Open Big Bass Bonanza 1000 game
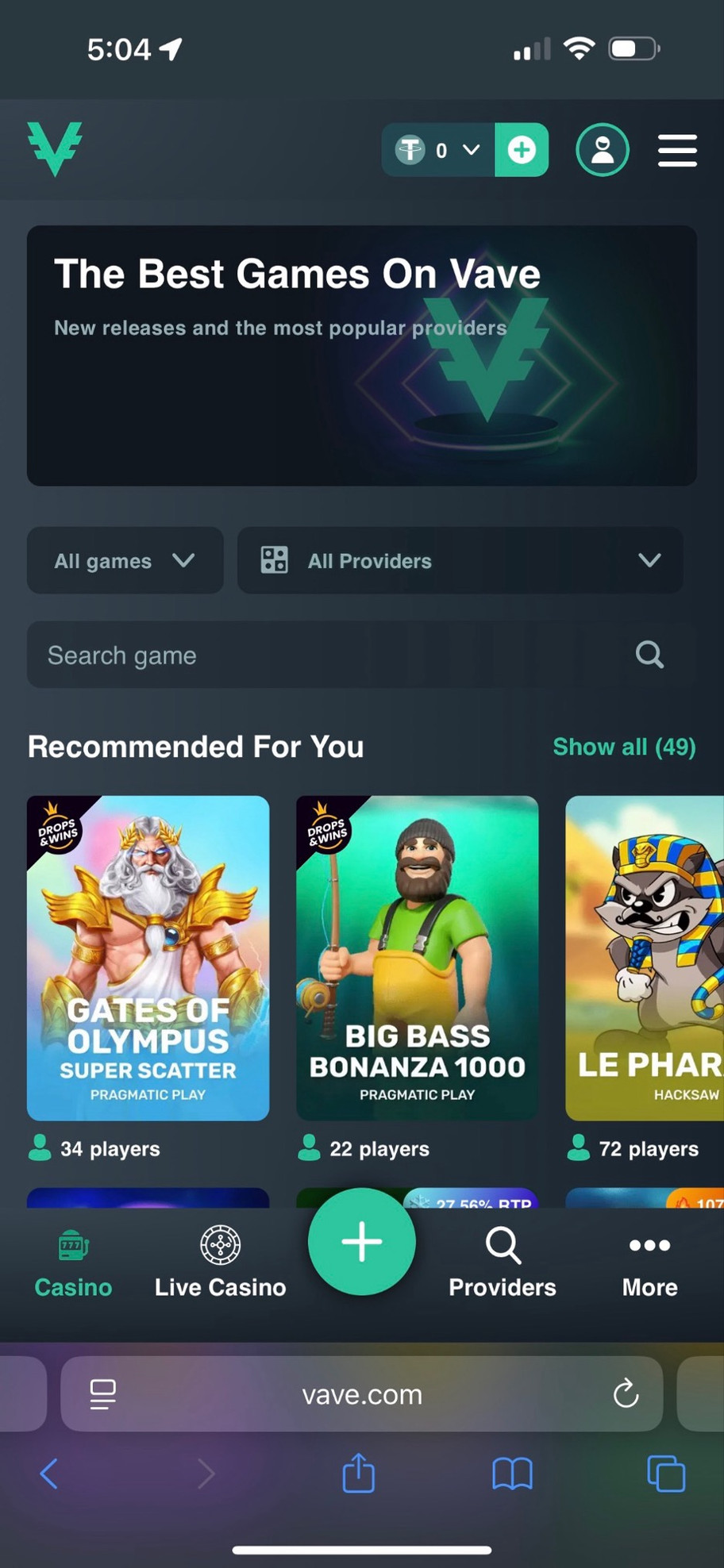 tap(417, 958)
